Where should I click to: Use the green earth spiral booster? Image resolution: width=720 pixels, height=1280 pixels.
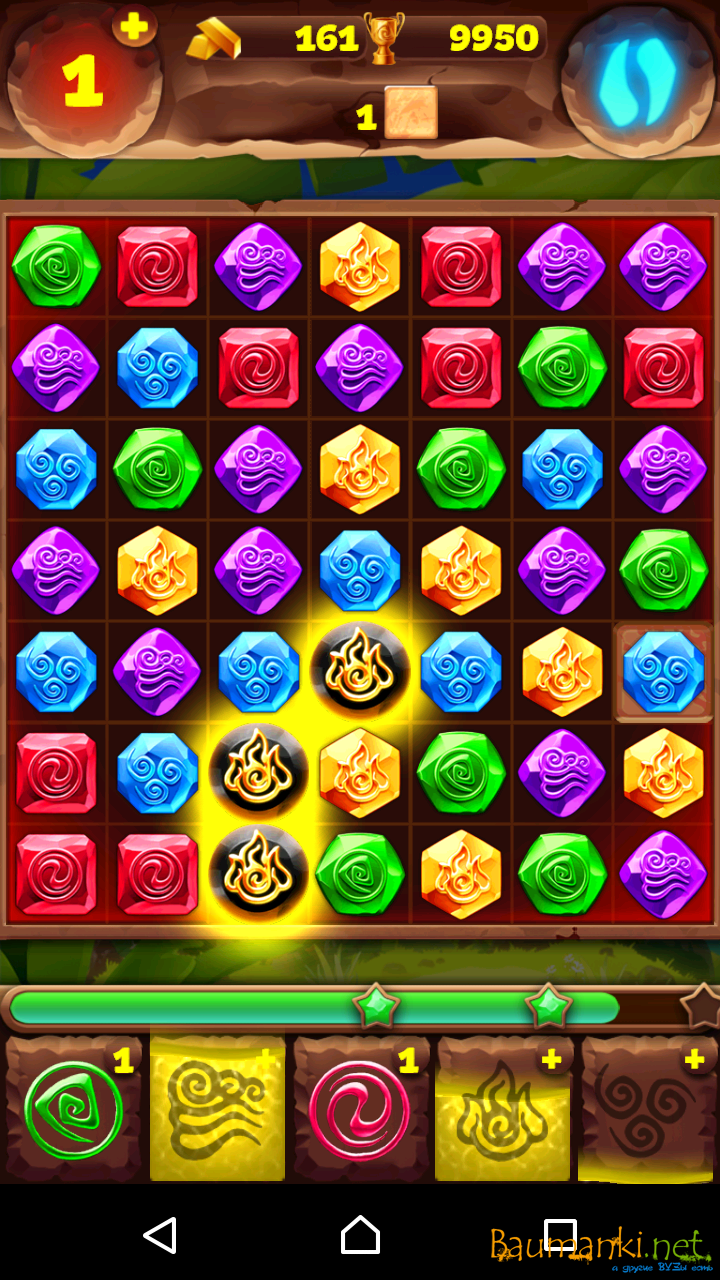tap(73, 1110)
